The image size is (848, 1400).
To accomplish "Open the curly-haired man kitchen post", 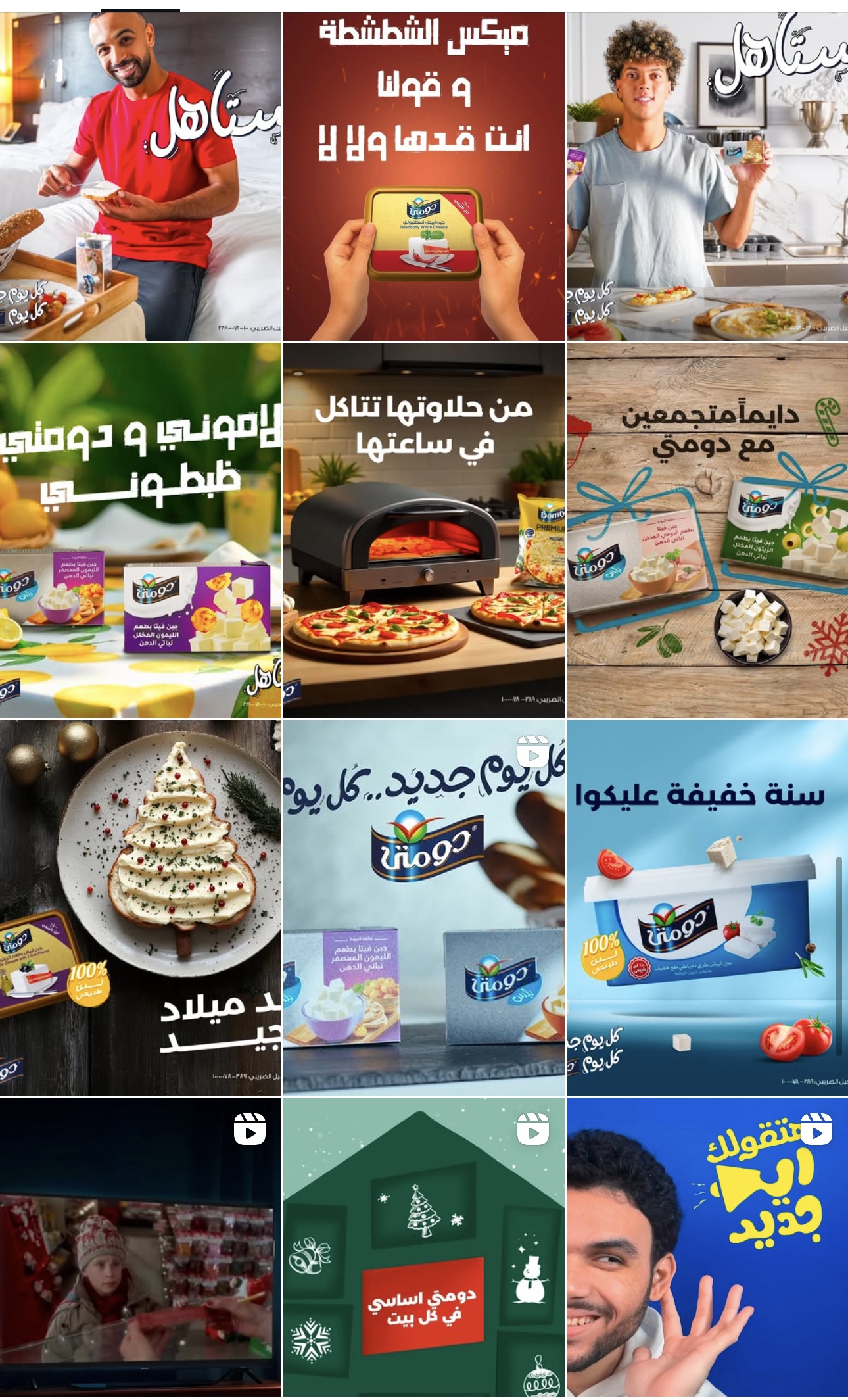I will pyautogui.click(x=707, y=176).
